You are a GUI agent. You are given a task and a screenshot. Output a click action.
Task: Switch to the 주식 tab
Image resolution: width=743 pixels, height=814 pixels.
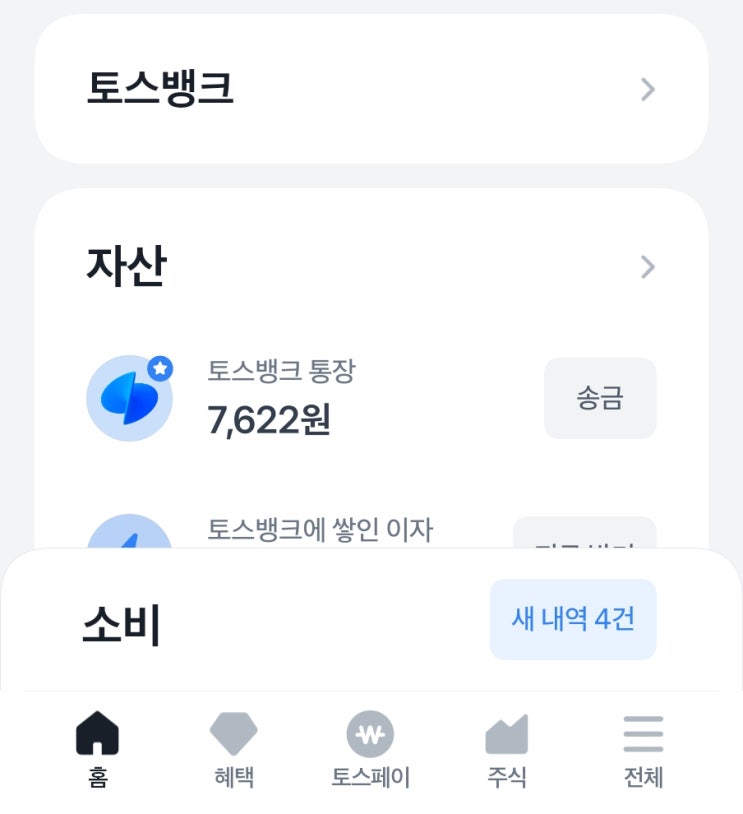506,749
